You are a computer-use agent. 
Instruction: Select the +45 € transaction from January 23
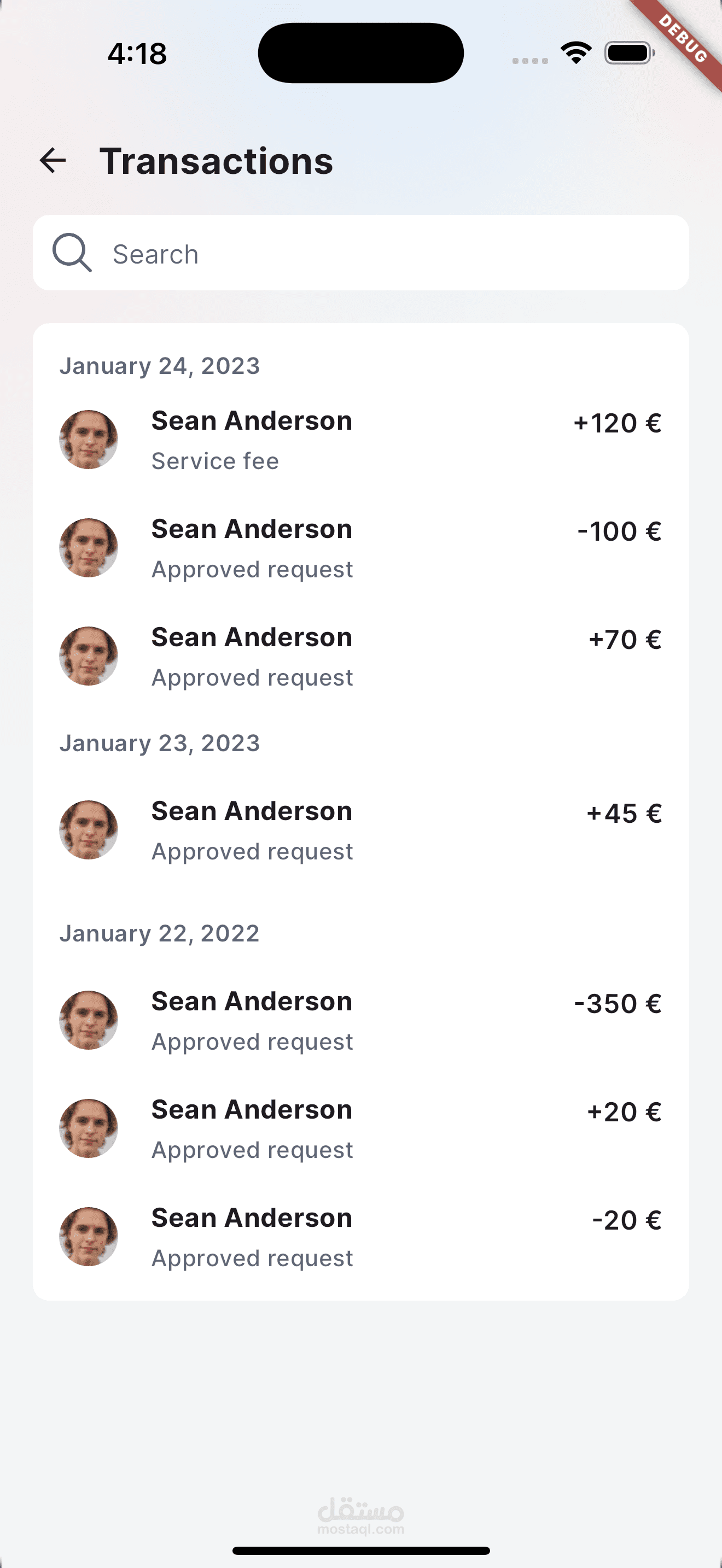coord(361,830)
